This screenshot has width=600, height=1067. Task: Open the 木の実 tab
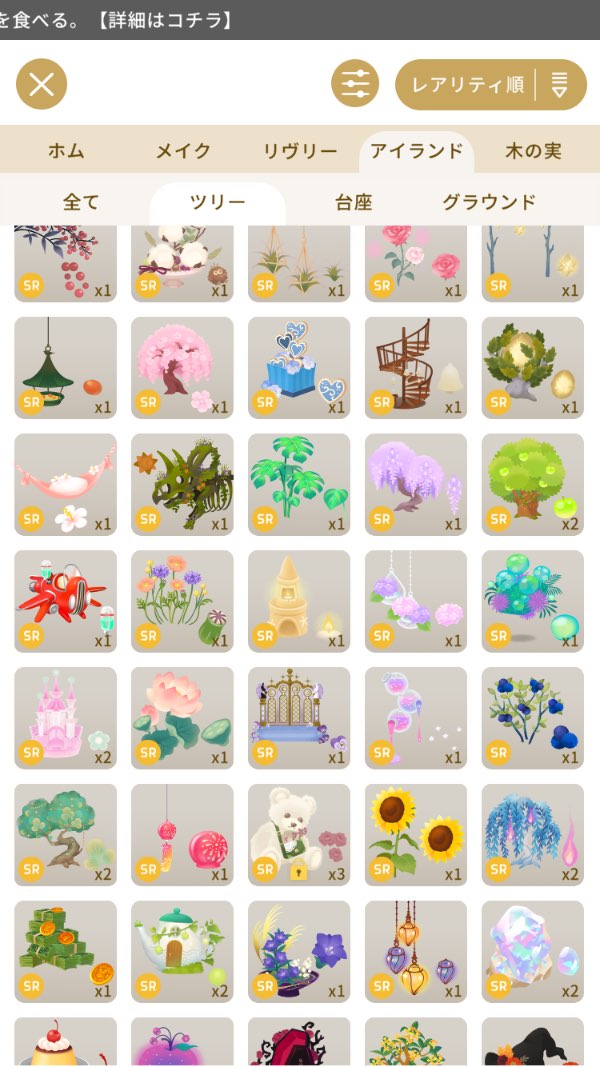pyautogui.click(x=533, y=151)
